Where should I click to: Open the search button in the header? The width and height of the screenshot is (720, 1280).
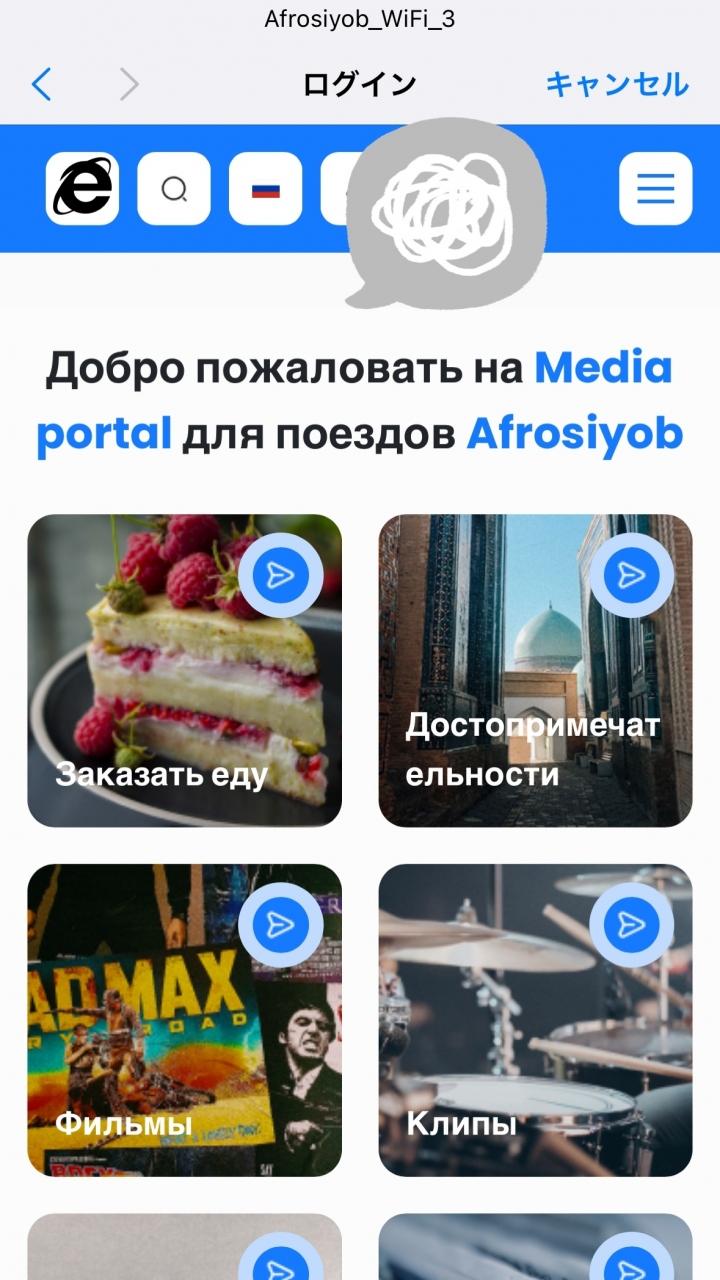pos(174,189)
